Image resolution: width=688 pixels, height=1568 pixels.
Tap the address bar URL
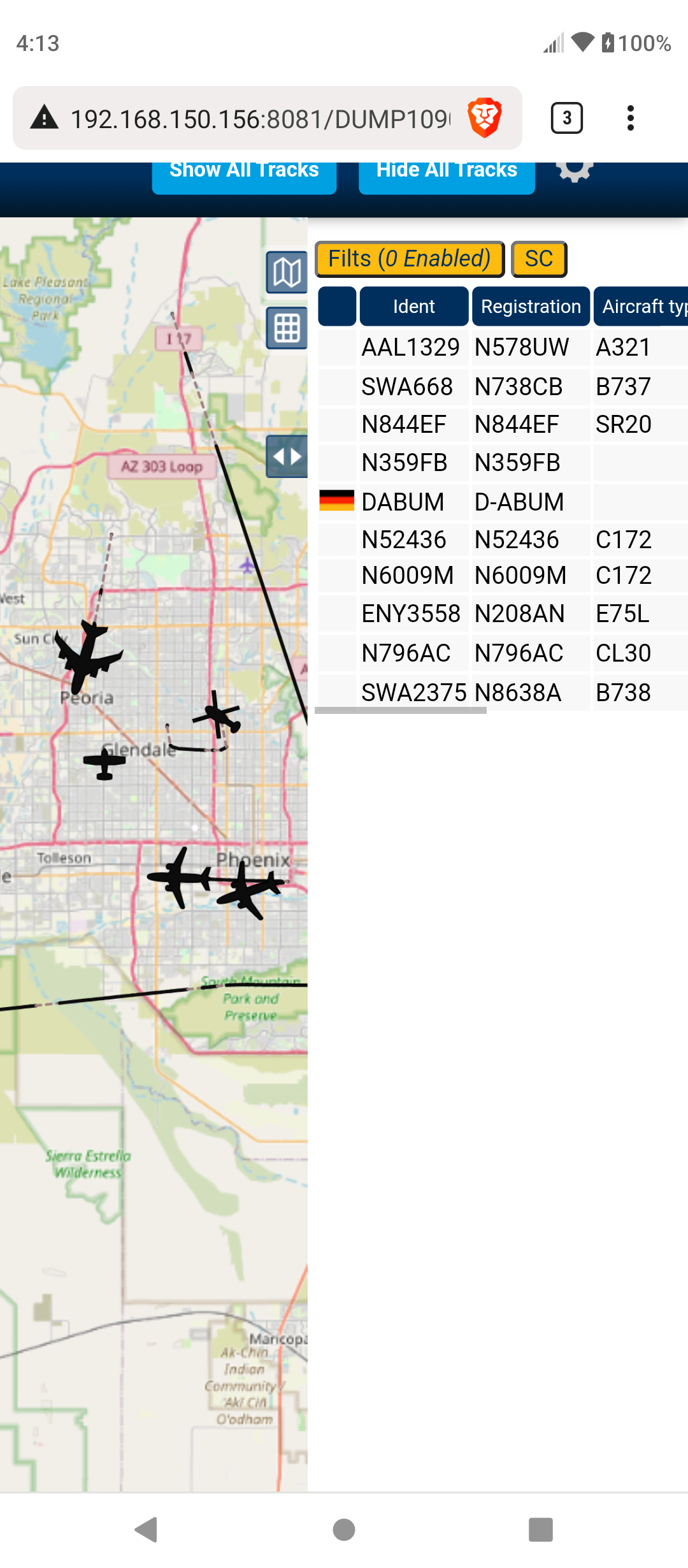click(260, 119)
